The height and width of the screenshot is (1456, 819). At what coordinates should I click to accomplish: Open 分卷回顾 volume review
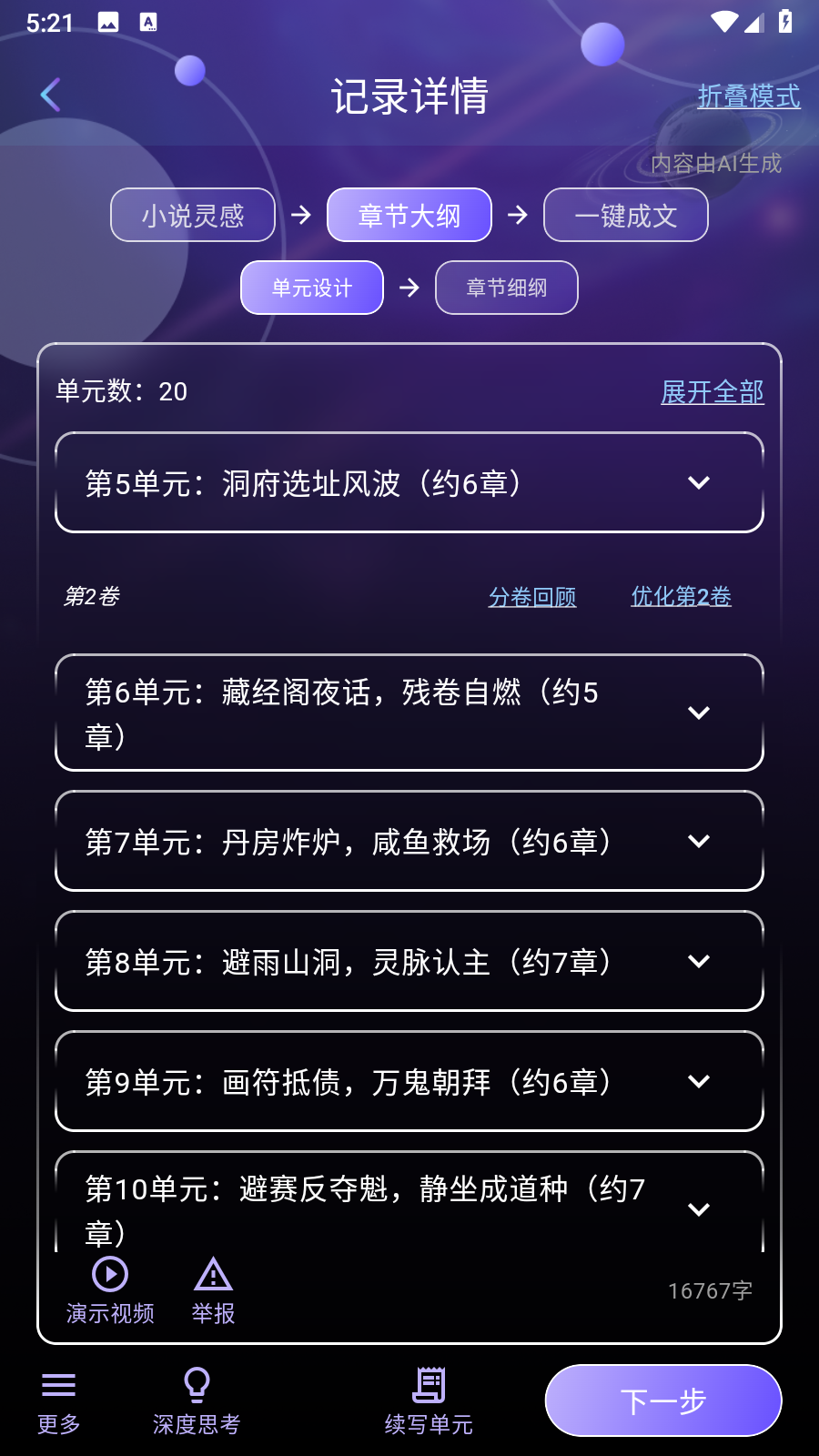tap(532, 598)
